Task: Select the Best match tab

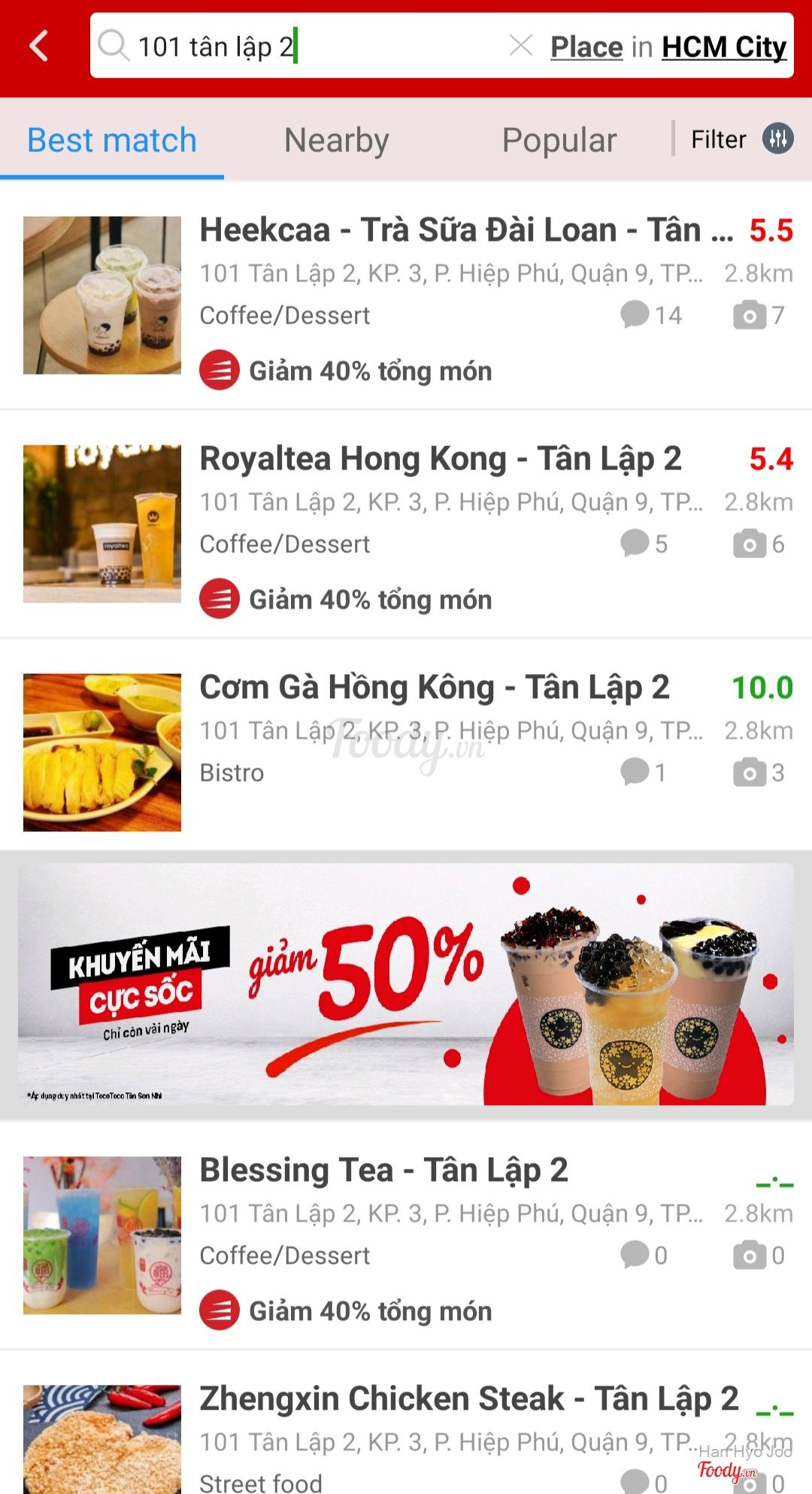Action: coord(112,141)
